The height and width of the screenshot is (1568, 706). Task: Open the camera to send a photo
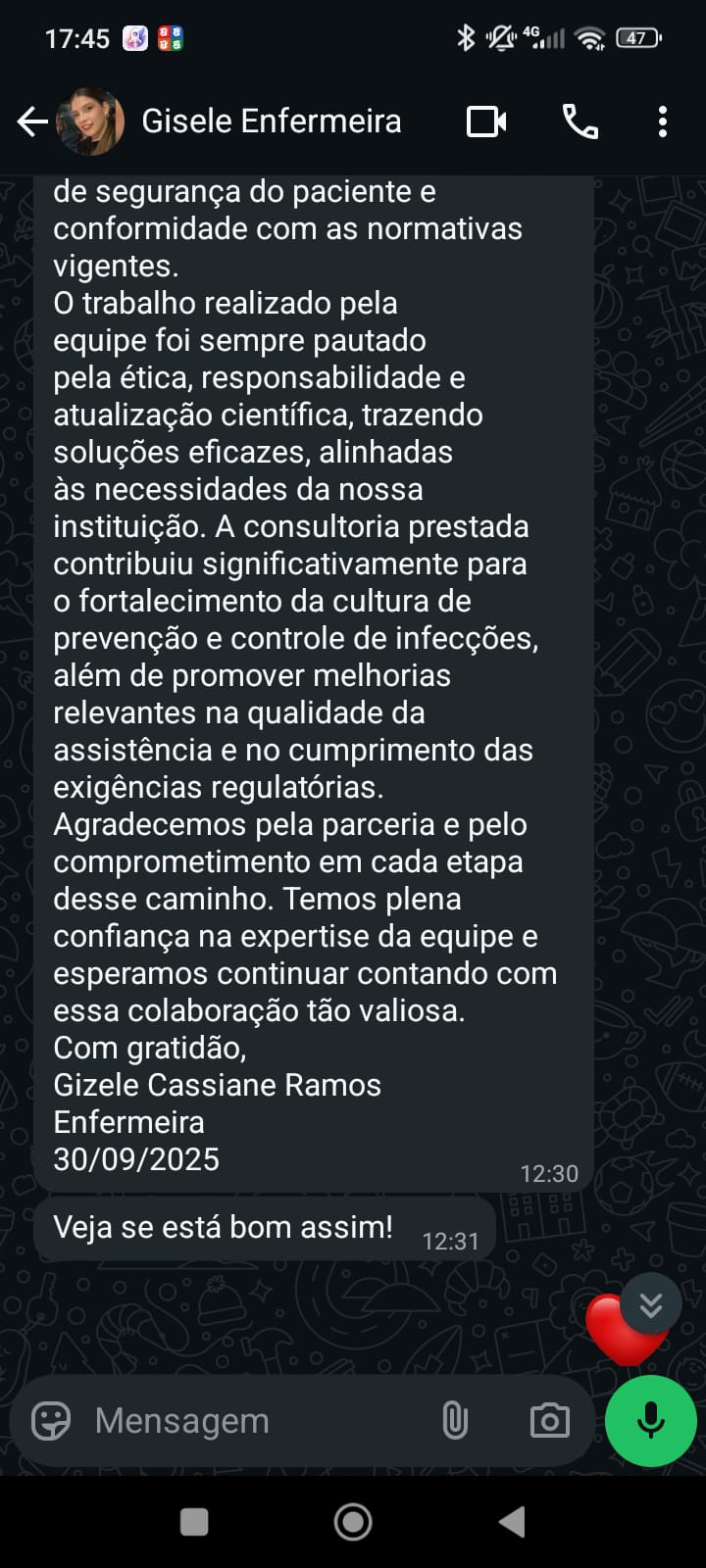(x=550, y=1420)
